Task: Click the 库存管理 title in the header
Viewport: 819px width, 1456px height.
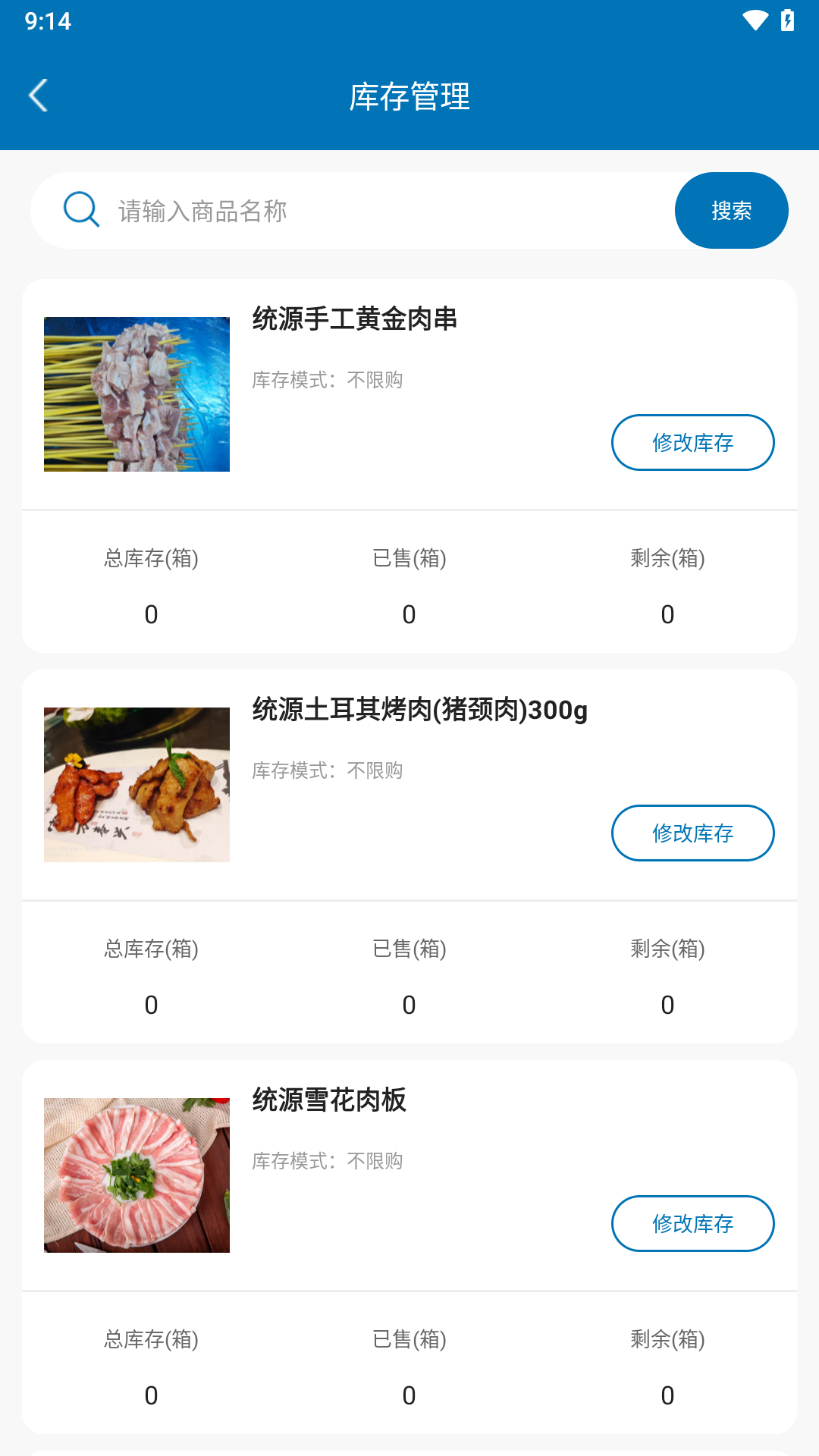Action: point(409,97)
